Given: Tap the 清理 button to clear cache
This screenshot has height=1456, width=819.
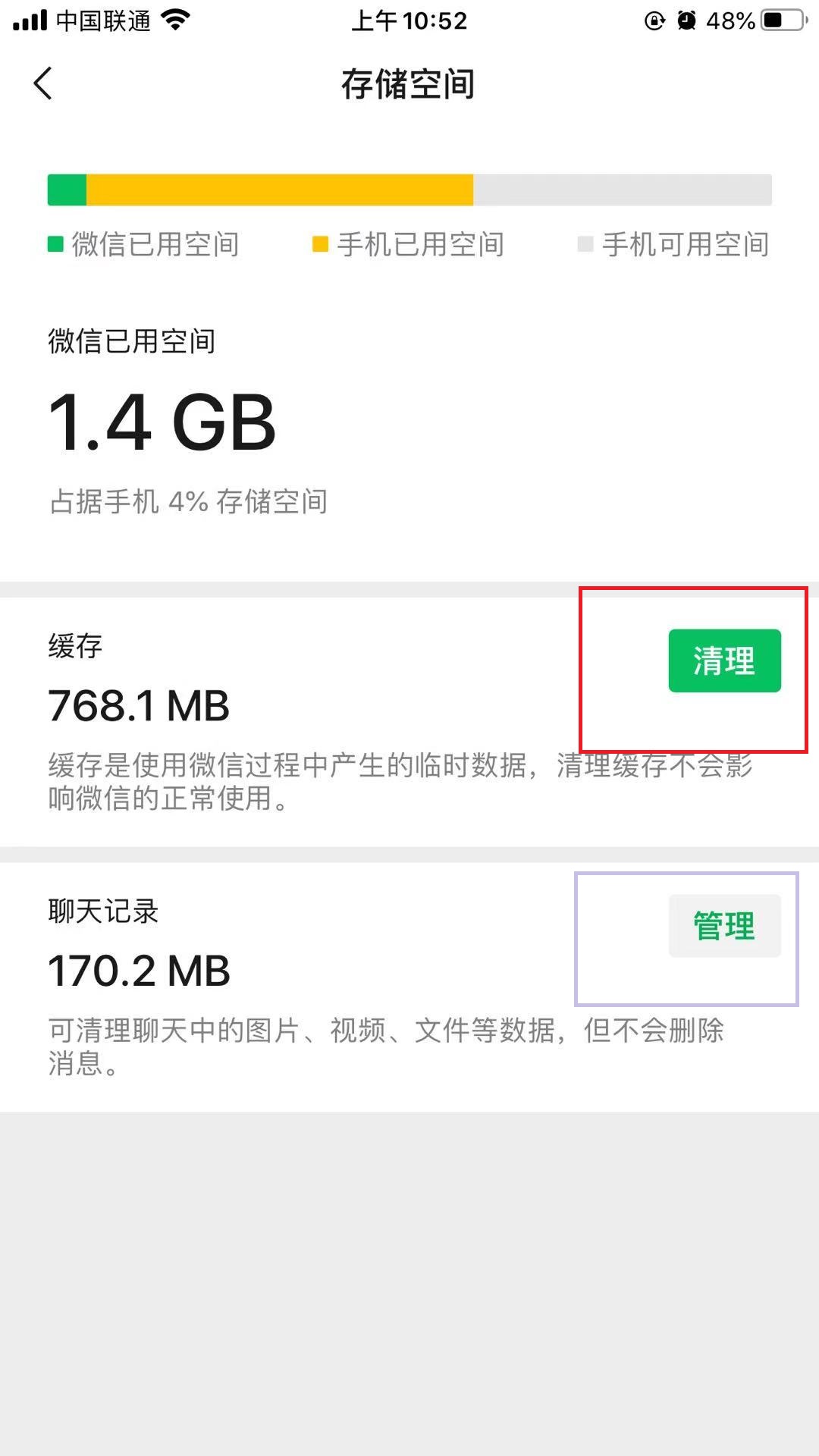Looking at the screenshot, I should coord(724,661).
